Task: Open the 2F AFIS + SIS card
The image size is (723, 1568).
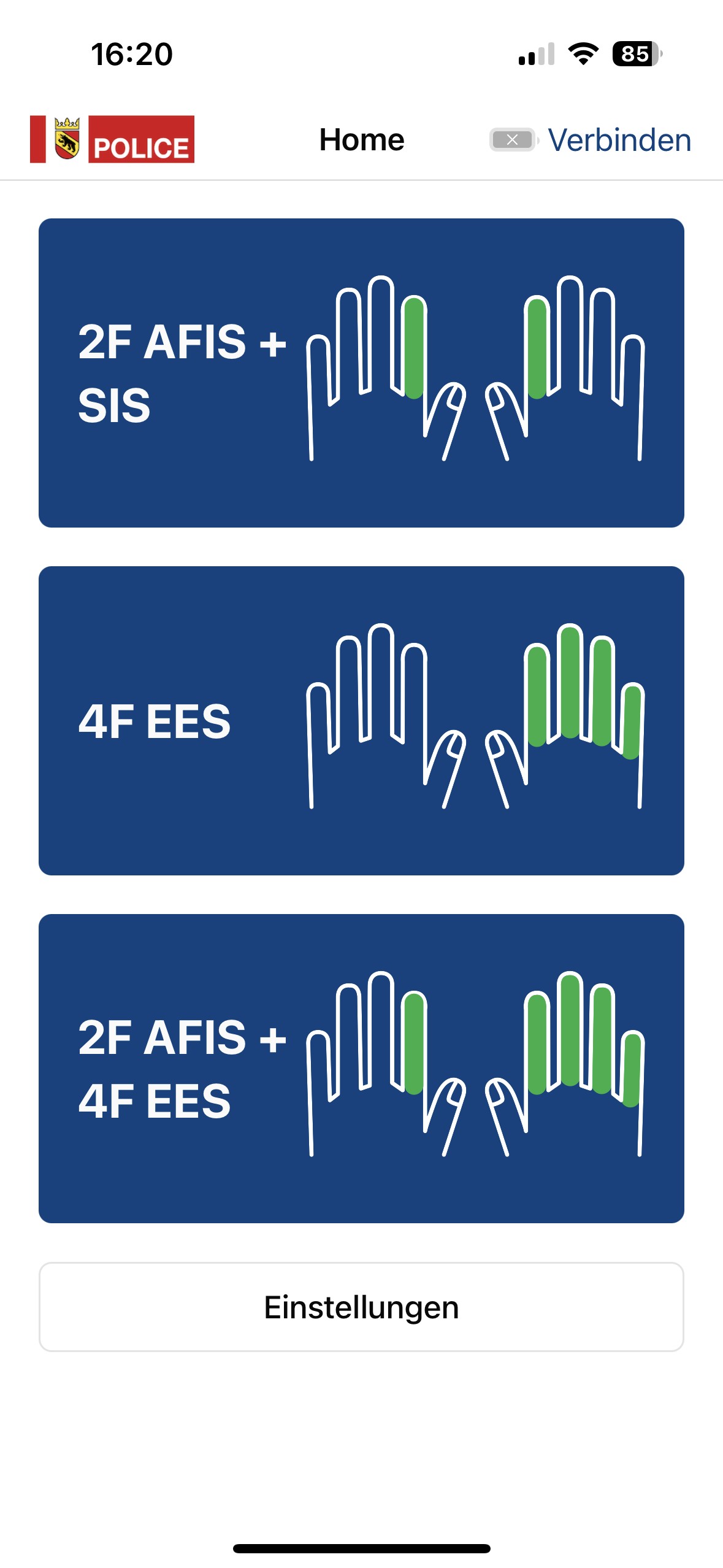Action: (361, 372)
